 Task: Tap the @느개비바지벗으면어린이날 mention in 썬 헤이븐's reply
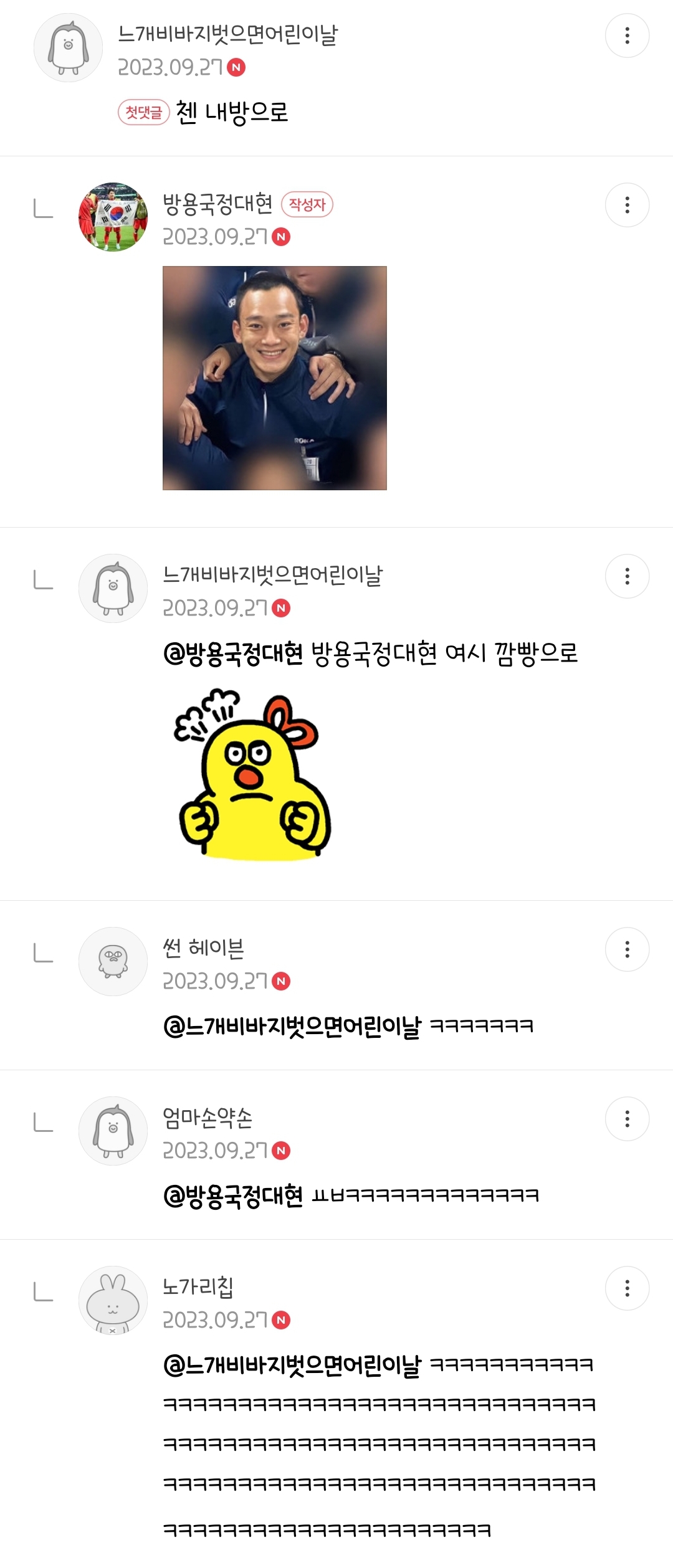coord(292,1026)
